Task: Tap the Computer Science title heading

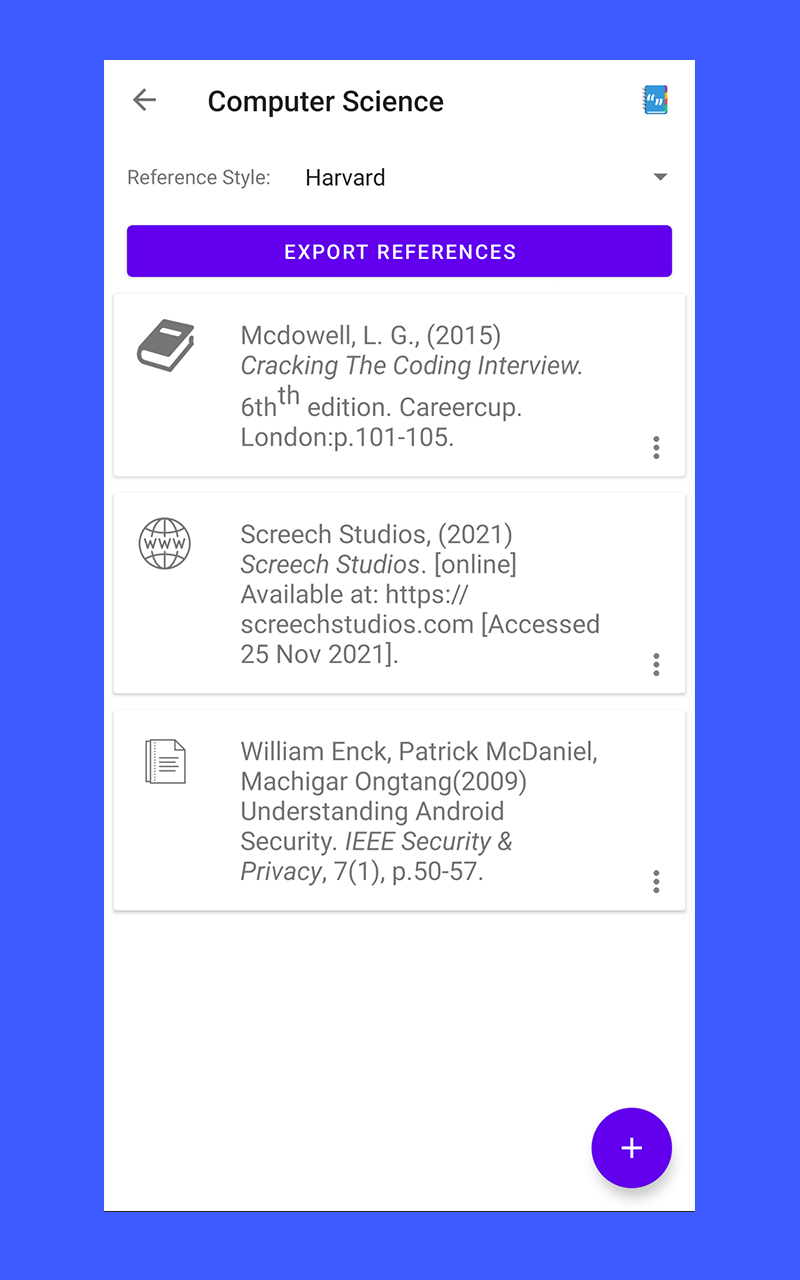Action: (x=325, y=101)
